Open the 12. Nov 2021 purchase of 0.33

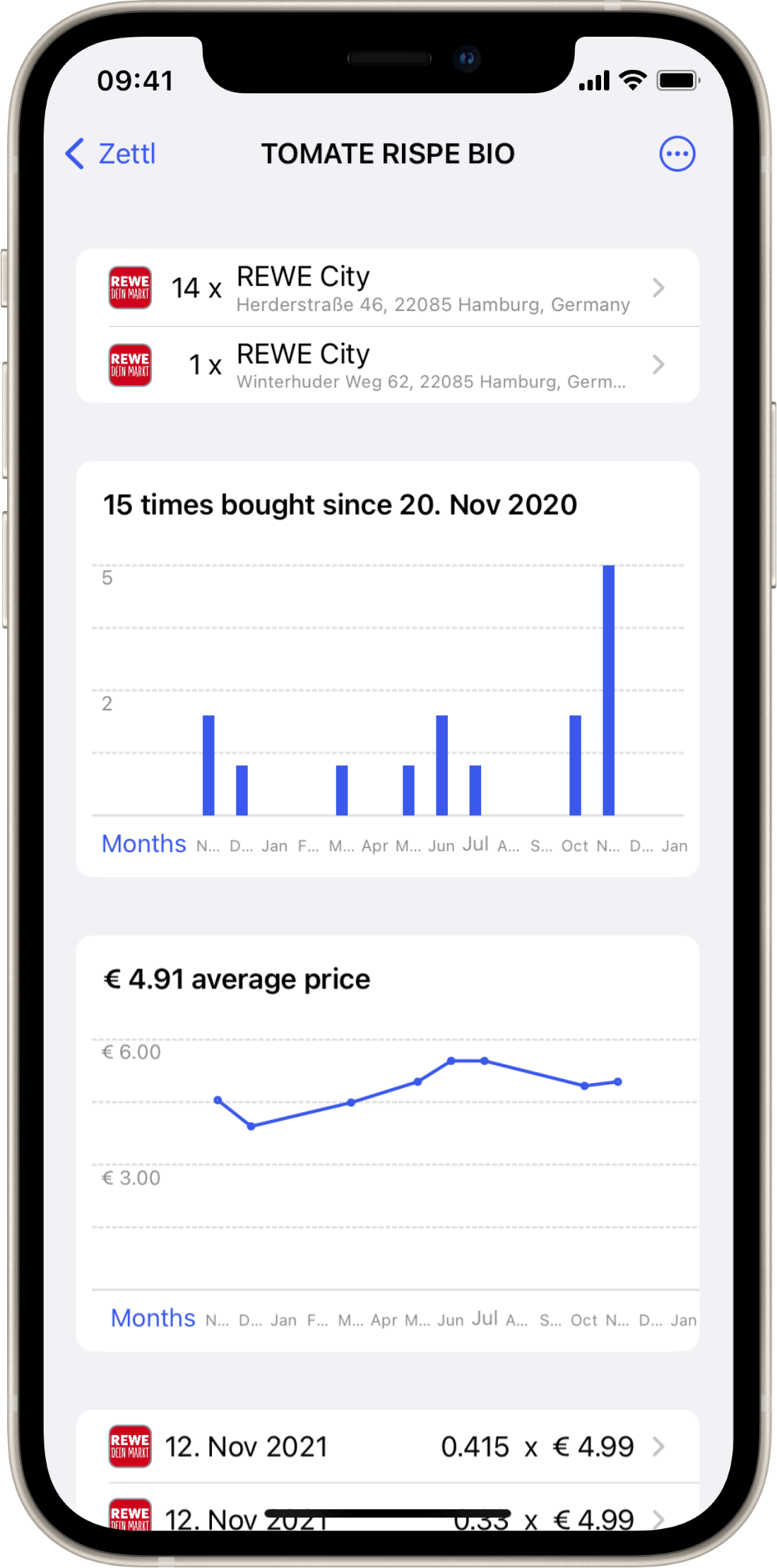(388, 1511)
